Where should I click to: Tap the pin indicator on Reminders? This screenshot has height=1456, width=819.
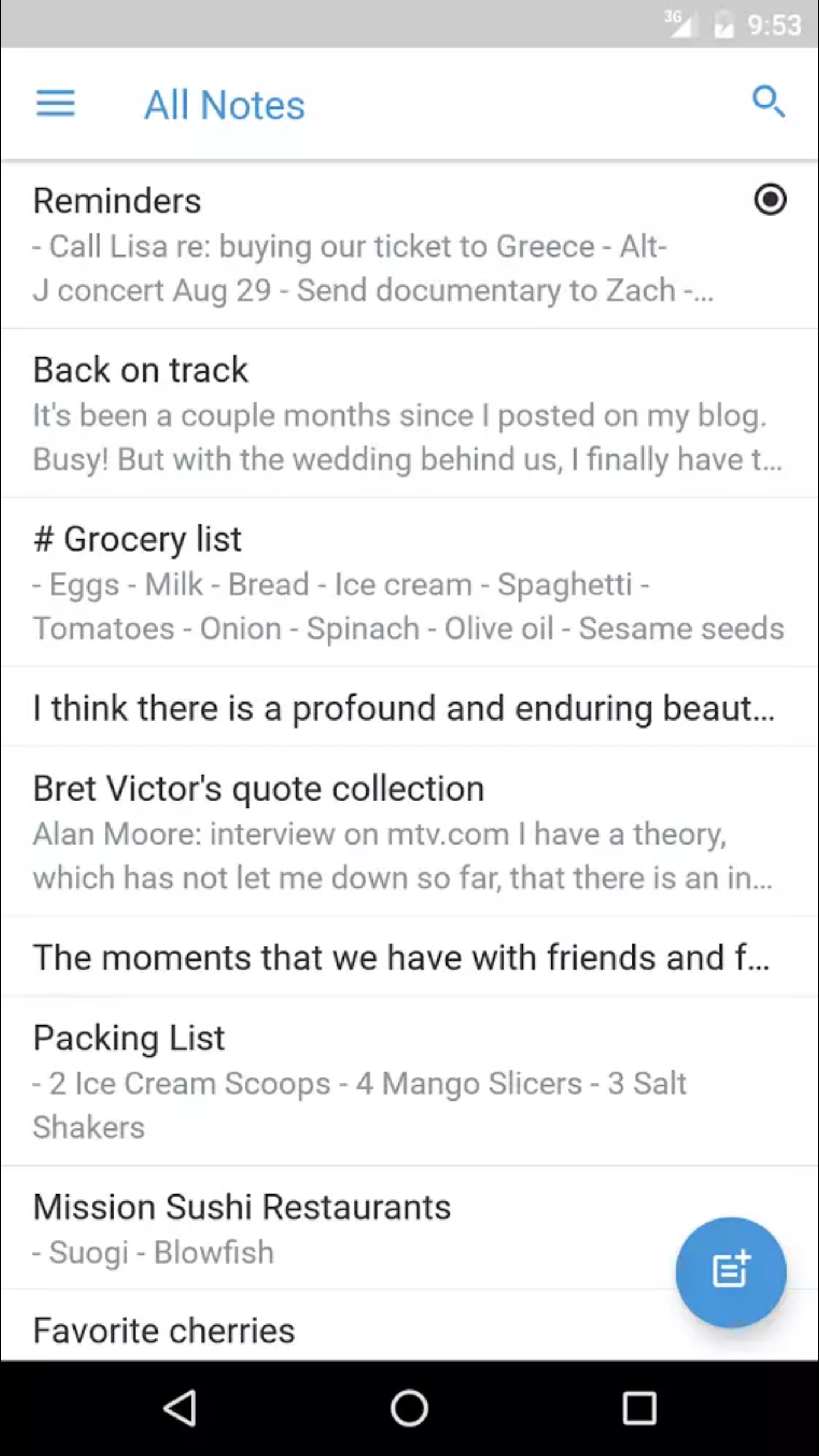tap(770, 200)
